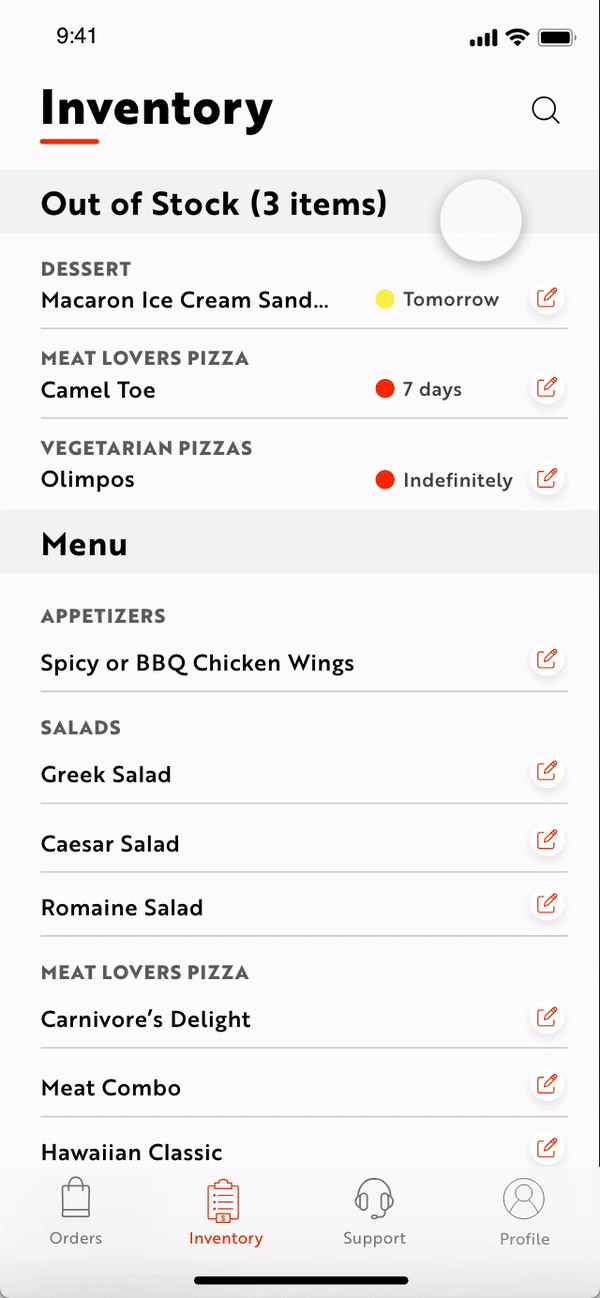Image resolution: width=600 pixels, height=1298 pixels.
Task: Tap the edit icon for Meat Combo
Action: (x=546, y=1084)
